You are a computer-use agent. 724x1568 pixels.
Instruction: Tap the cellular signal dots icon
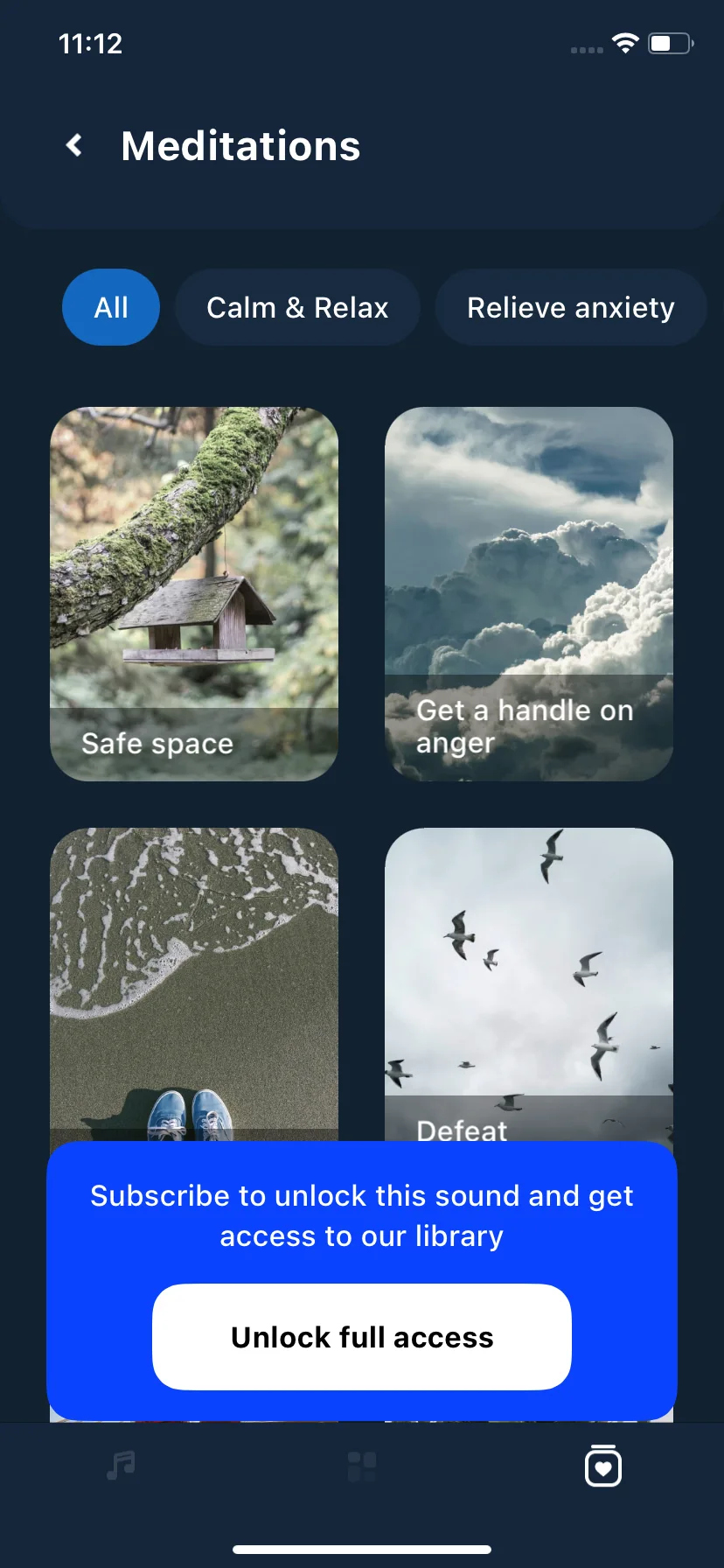[585, 50]
